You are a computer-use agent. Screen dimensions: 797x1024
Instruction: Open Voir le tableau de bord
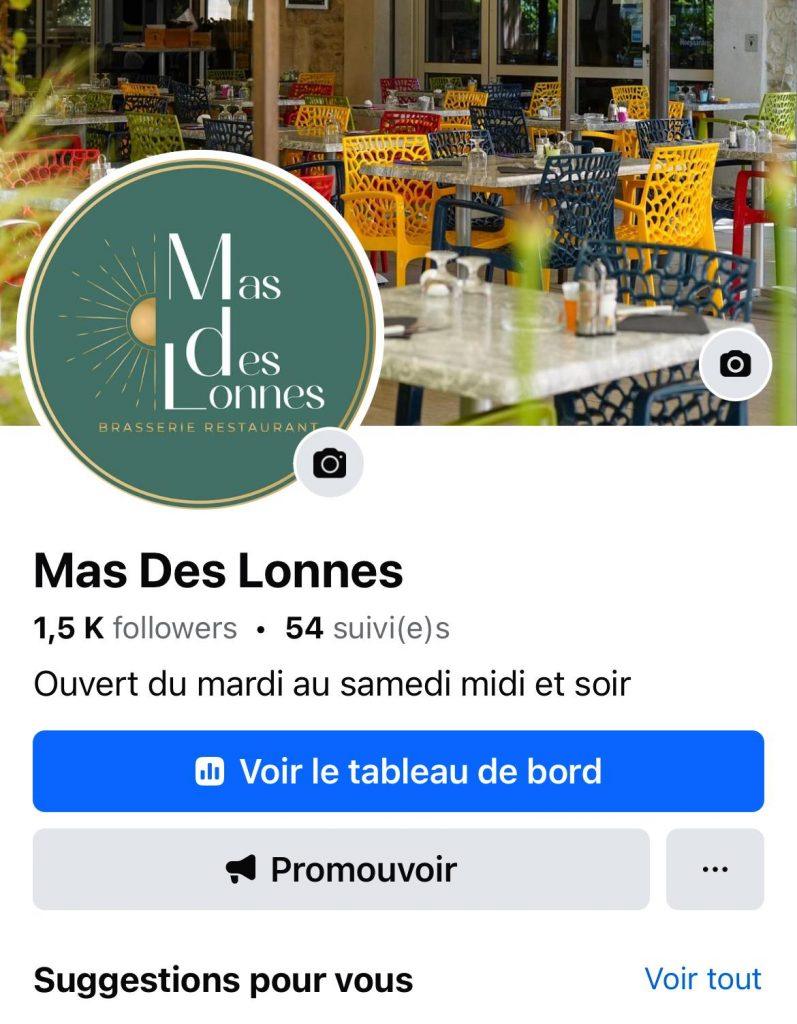coord(398,771)
